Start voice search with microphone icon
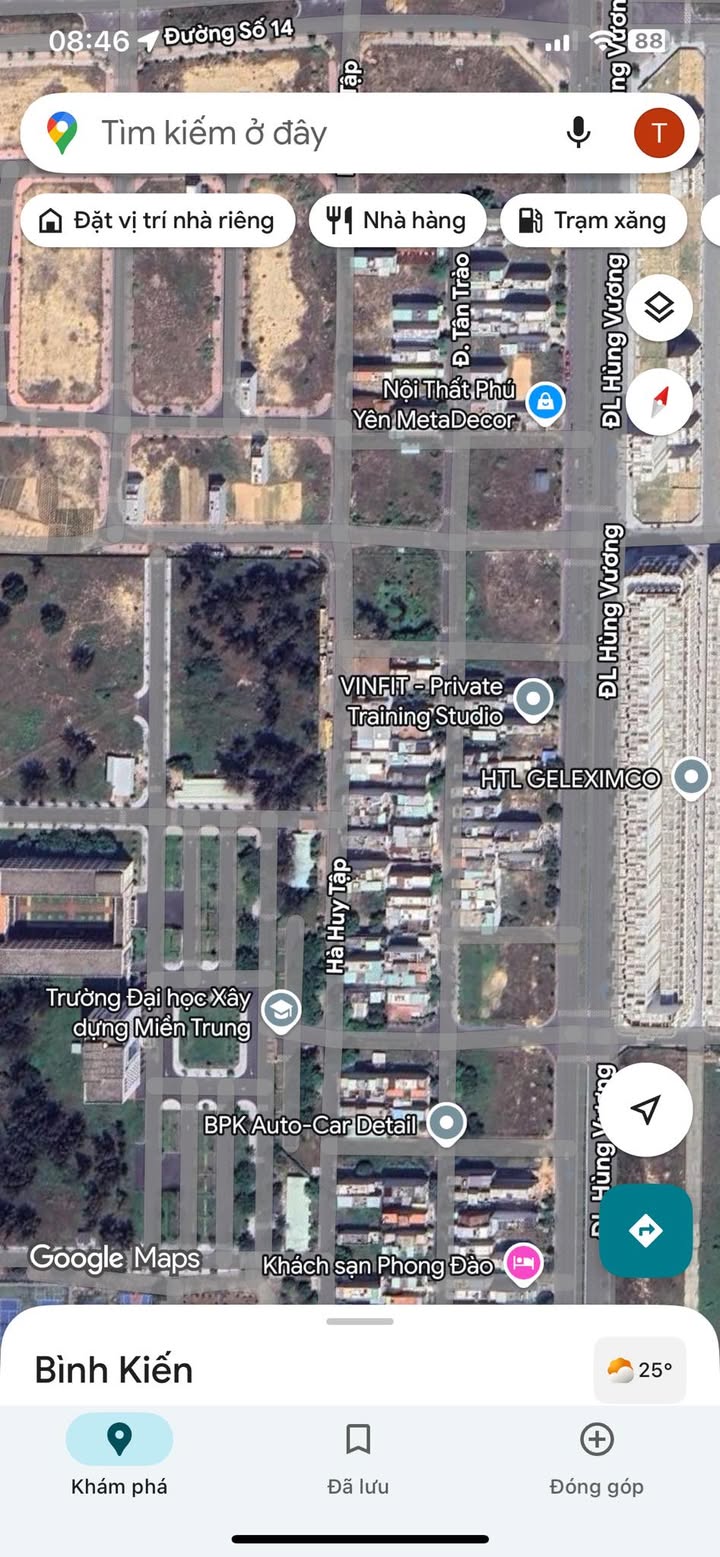Screen dimensions: 720x1557 (x=578, y=132)
